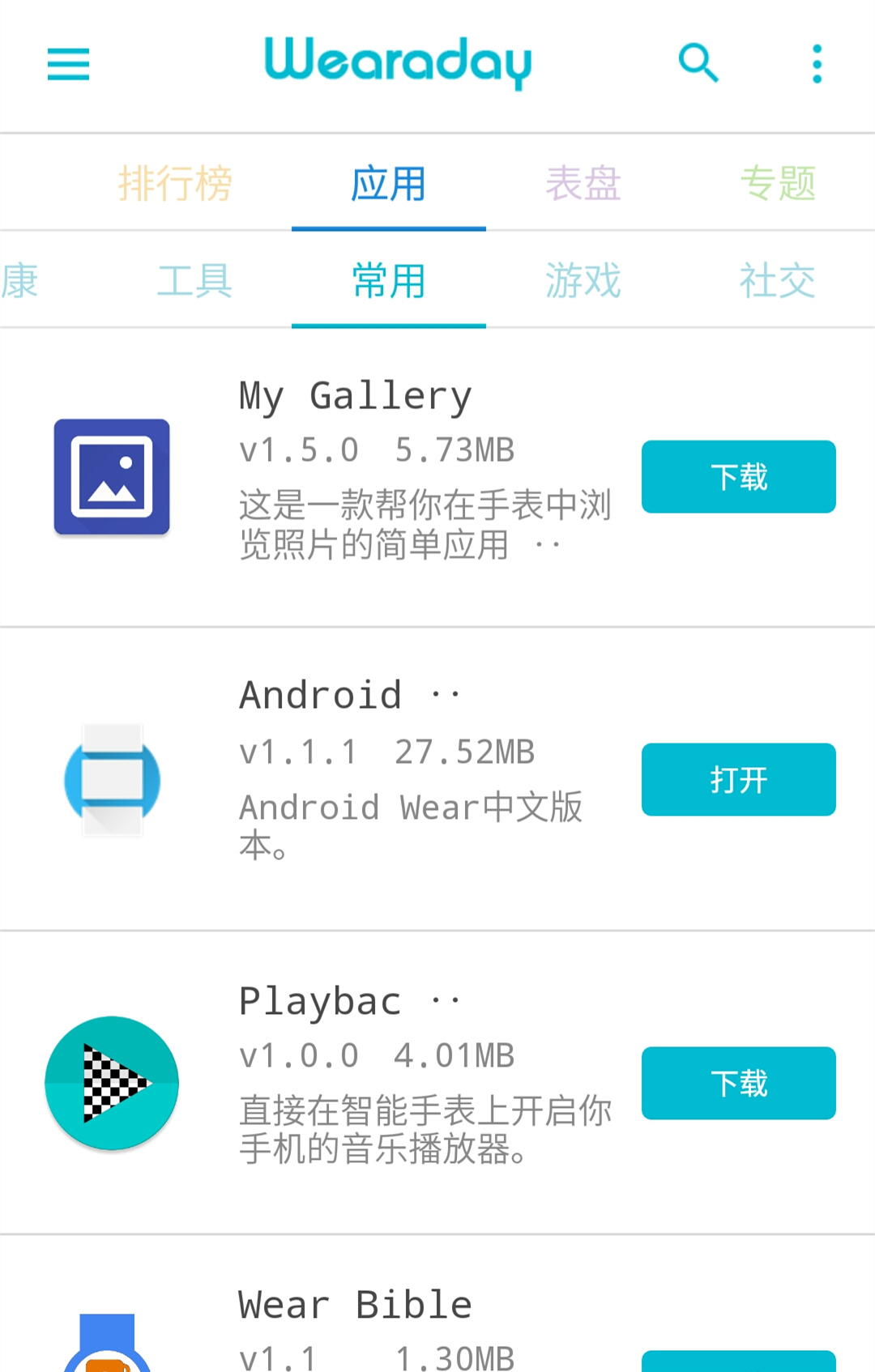875x1372 pixels.
Task: Select the 工具 category tab
Action: click(x=194, y=281)
